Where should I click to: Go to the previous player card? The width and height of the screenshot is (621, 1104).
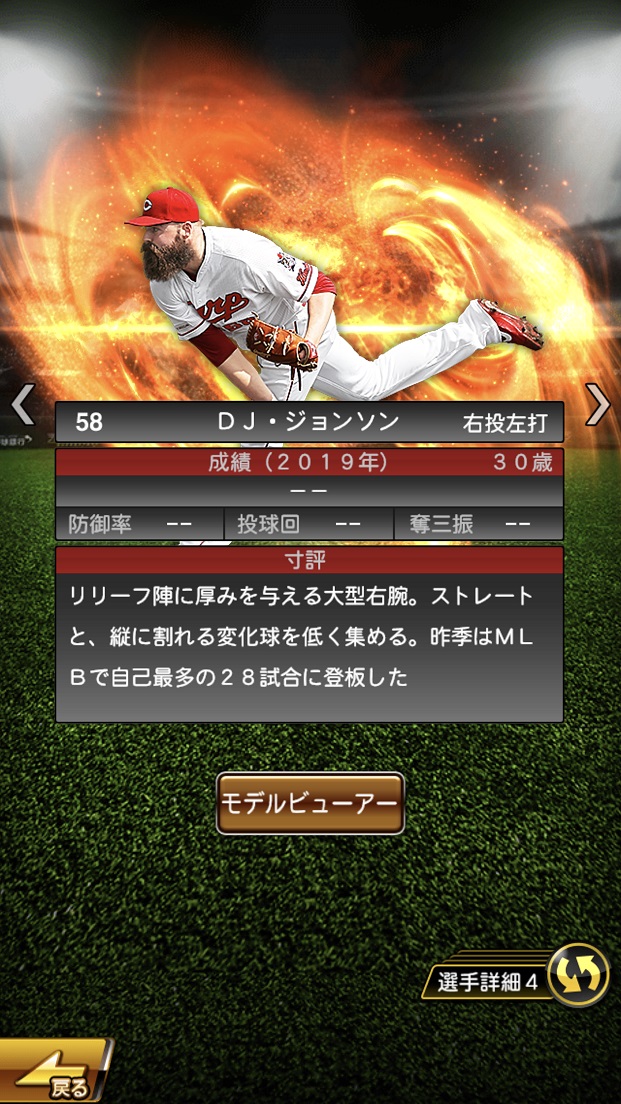tap(22, 404)
